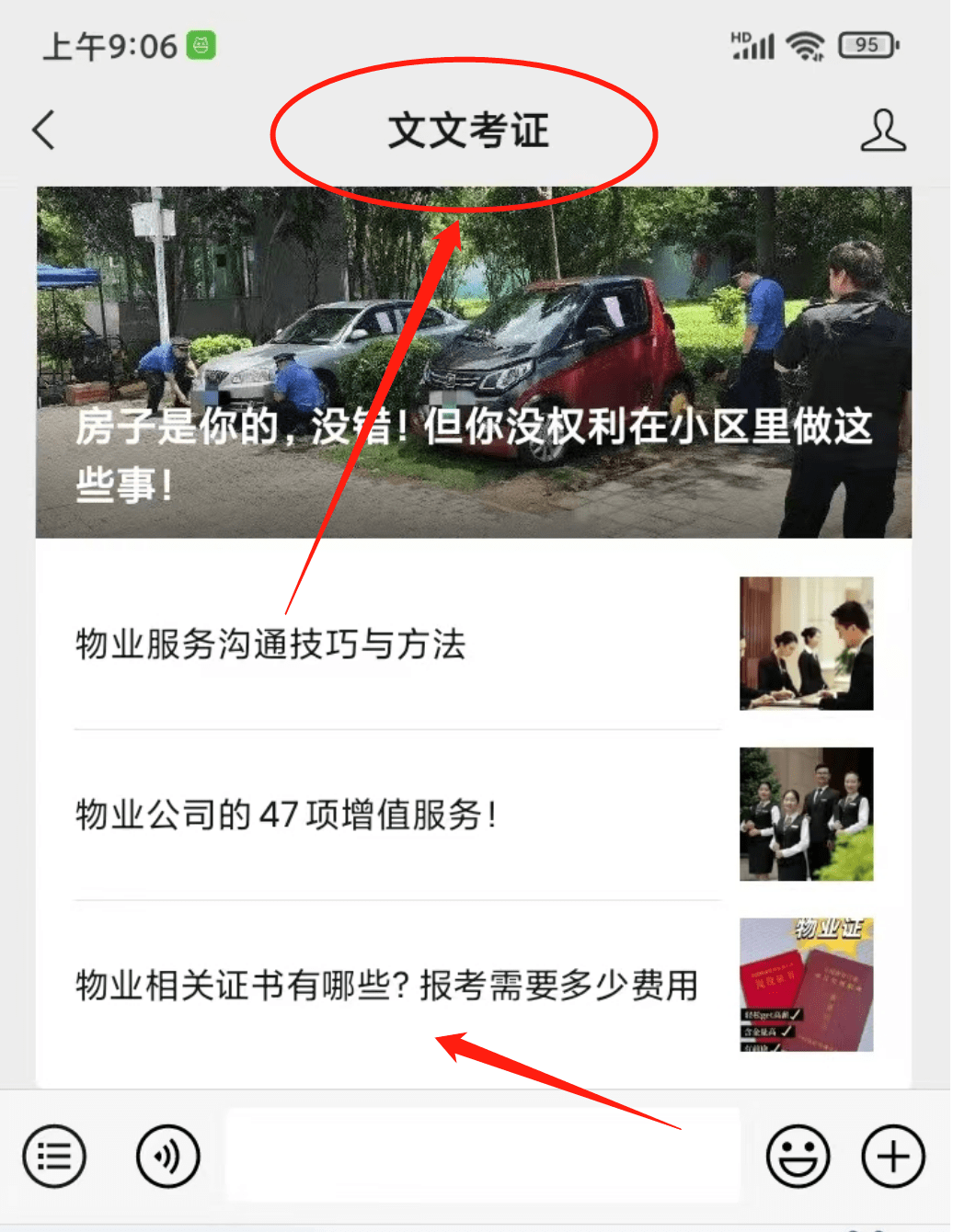Open the article 物业服务沟通技巧与方法
The width and height of the screenshot is (953, 1232).
(x=270, y=644)
